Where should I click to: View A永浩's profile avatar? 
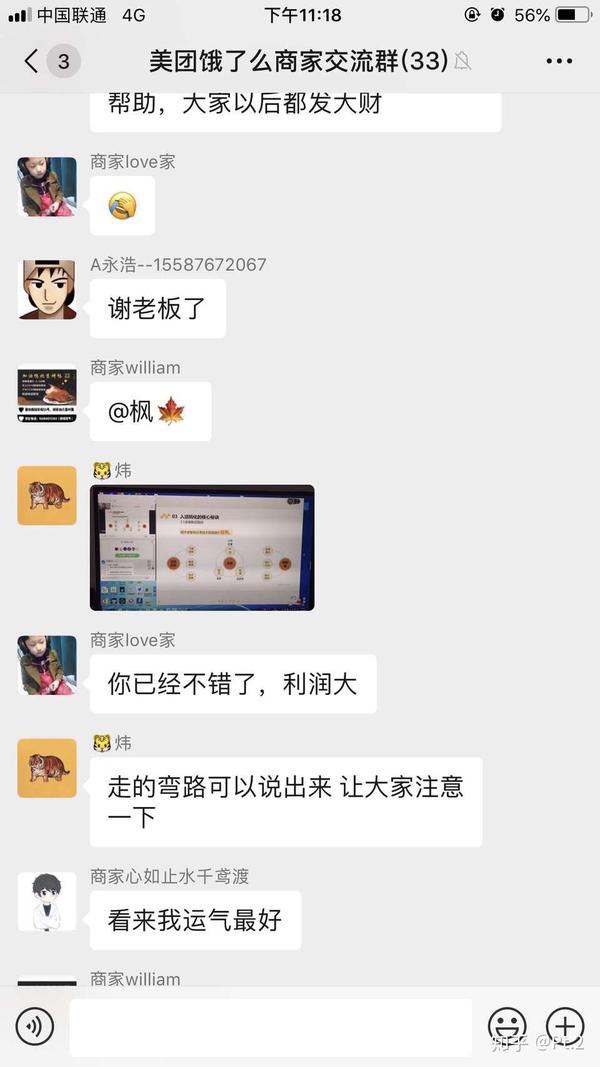coord(47,289)
